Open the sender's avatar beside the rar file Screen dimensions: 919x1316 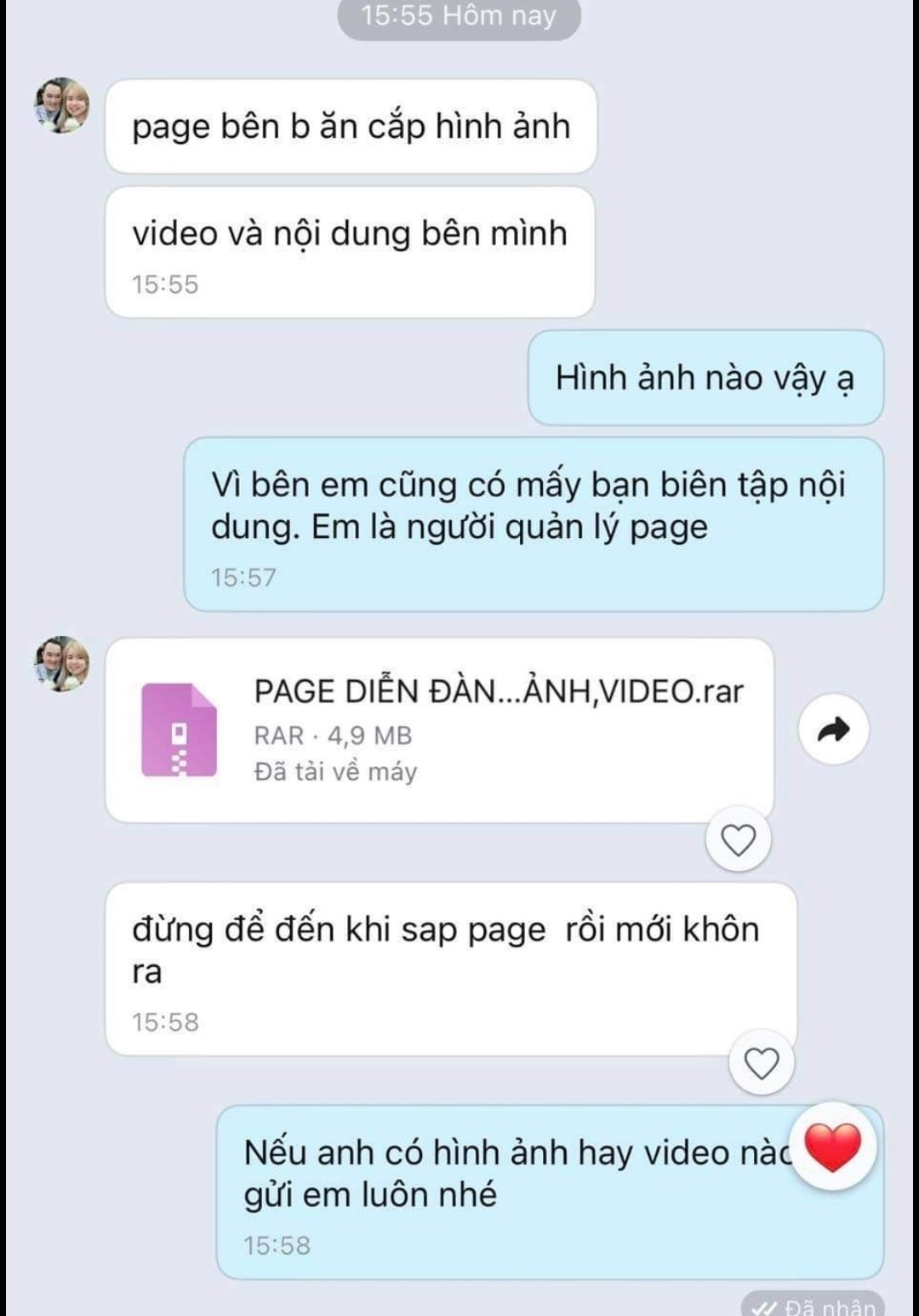point(61,663)
